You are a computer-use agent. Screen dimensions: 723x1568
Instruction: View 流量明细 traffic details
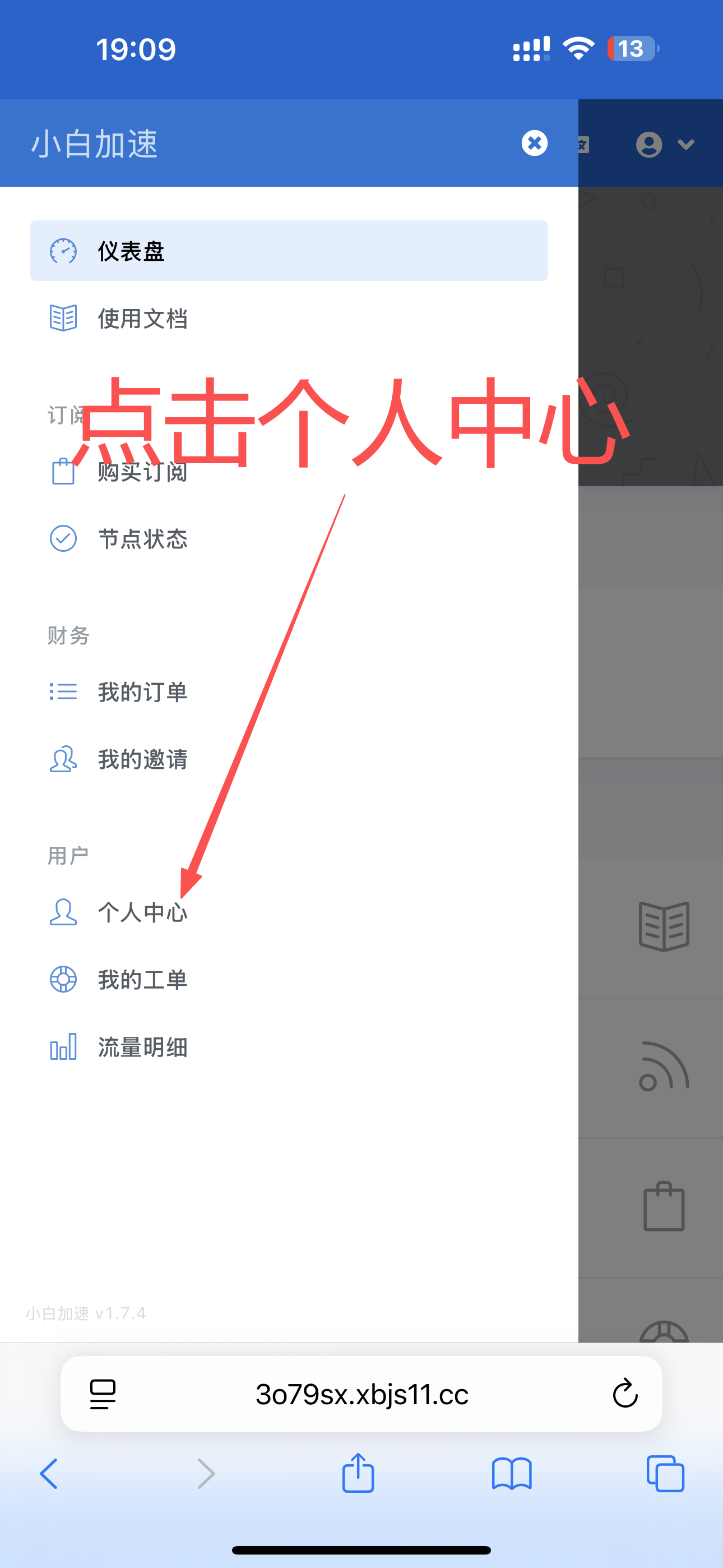click(142, 1047)
